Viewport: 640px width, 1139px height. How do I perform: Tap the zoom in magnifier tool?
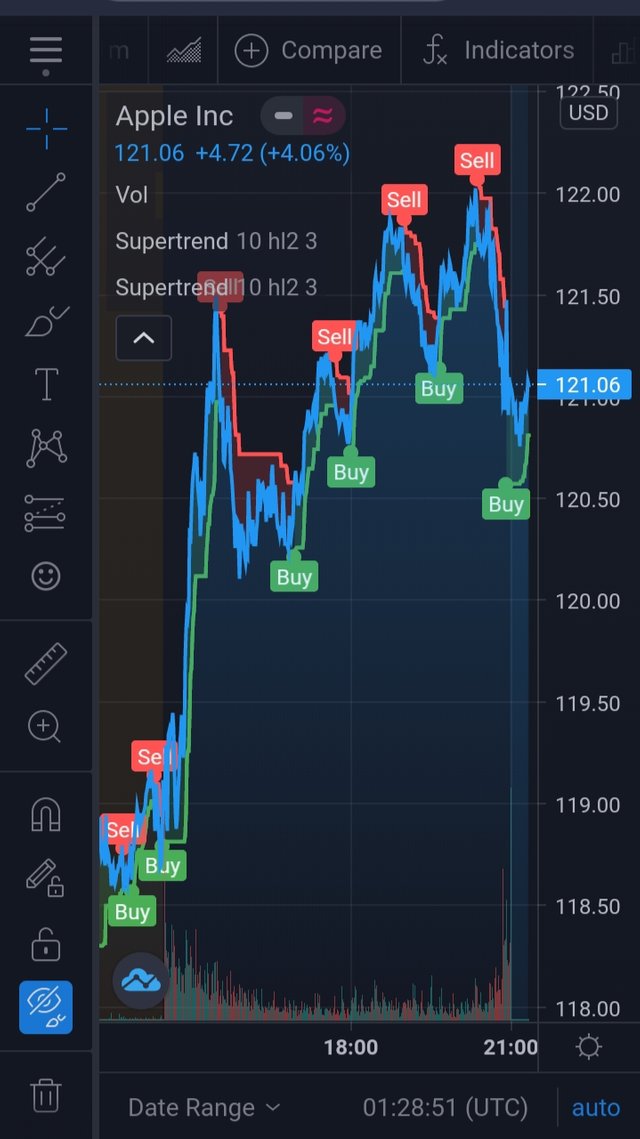pyautogui.click(x=46, y=727)
